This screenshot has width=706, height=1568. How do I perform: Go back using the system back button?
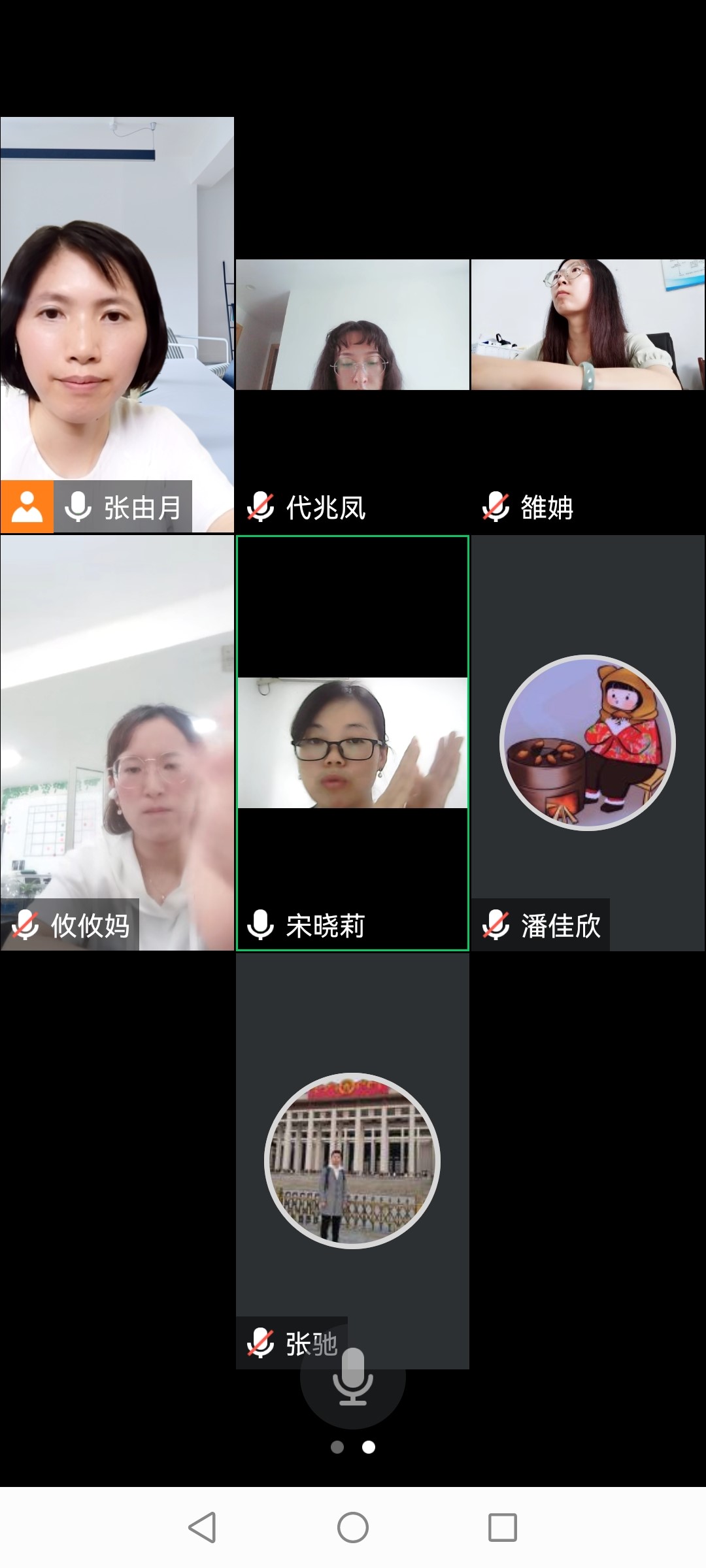[202, 1527]
